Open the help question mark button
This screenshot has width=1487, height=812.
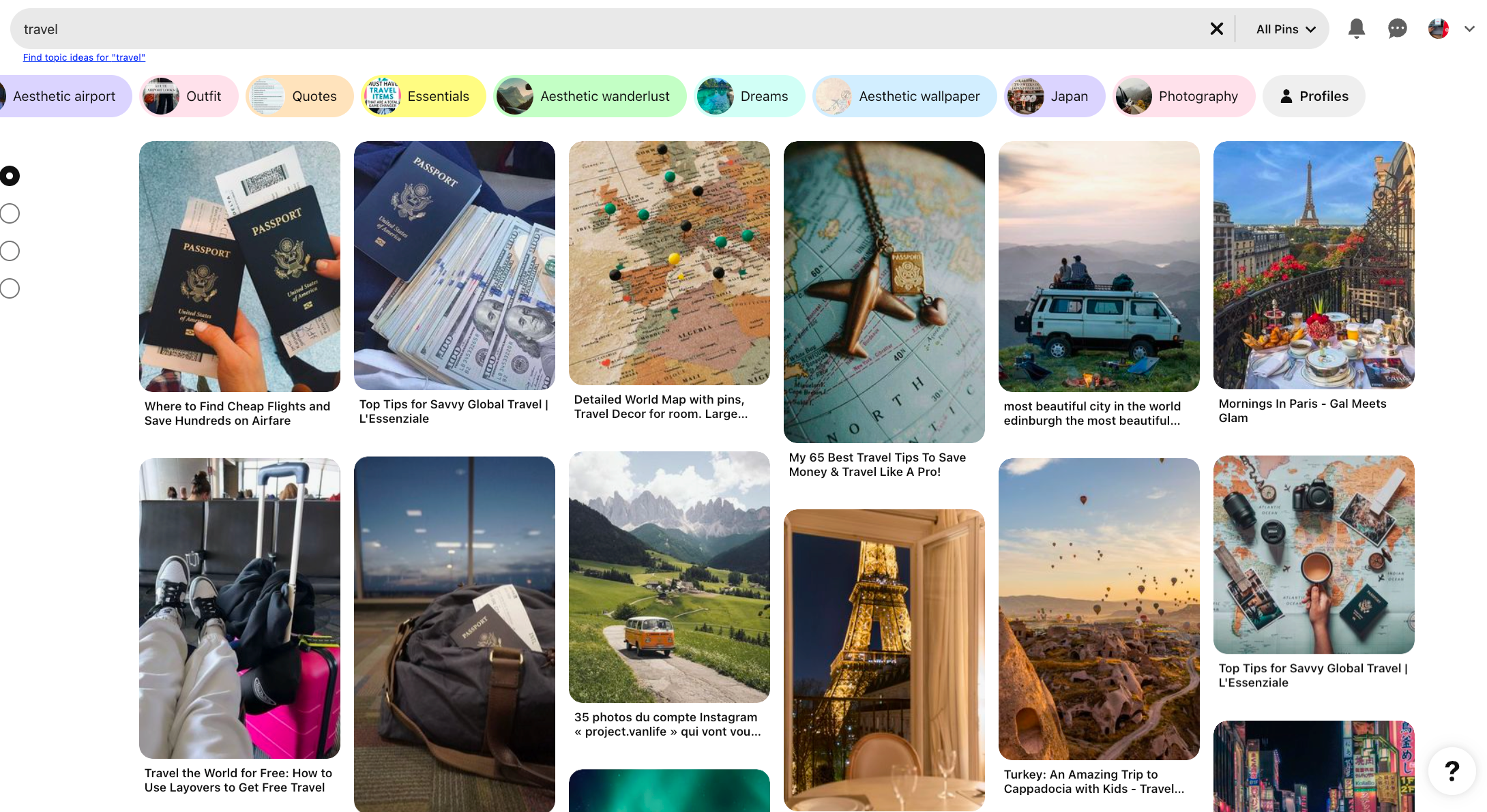coord(1452,771)
